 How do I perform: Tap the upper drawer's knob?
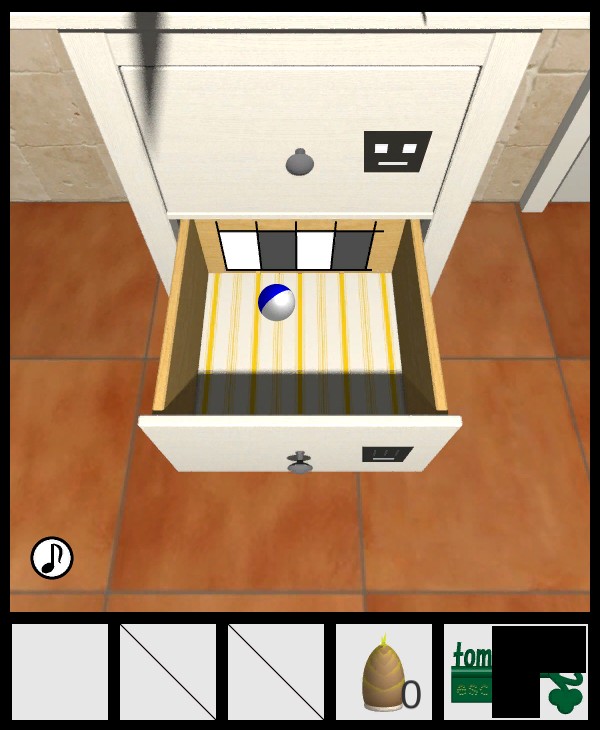pyautogui.click(x=300, y=162)
